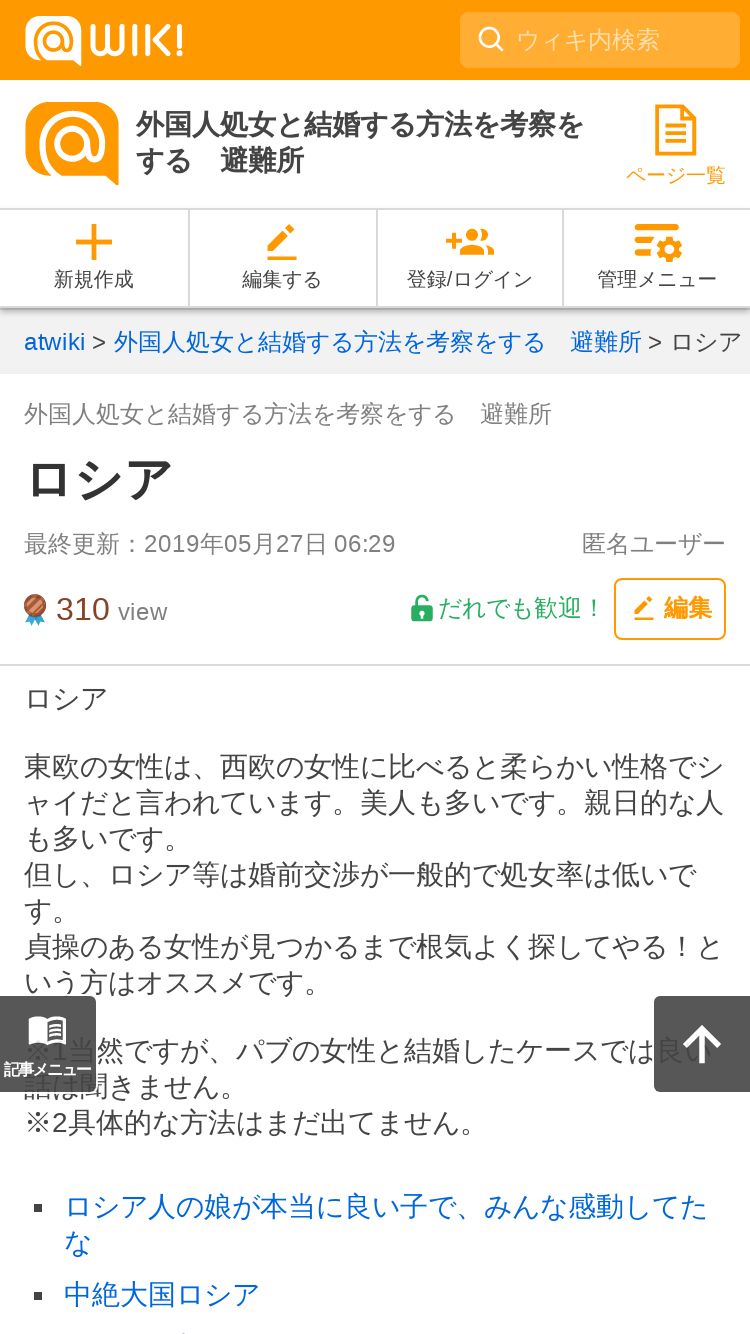The width and height of the screenshot is (750, 1334).
Task: Go to atwiki breadcrumb link
Action: pyautogui.click(x=55, y=342)
